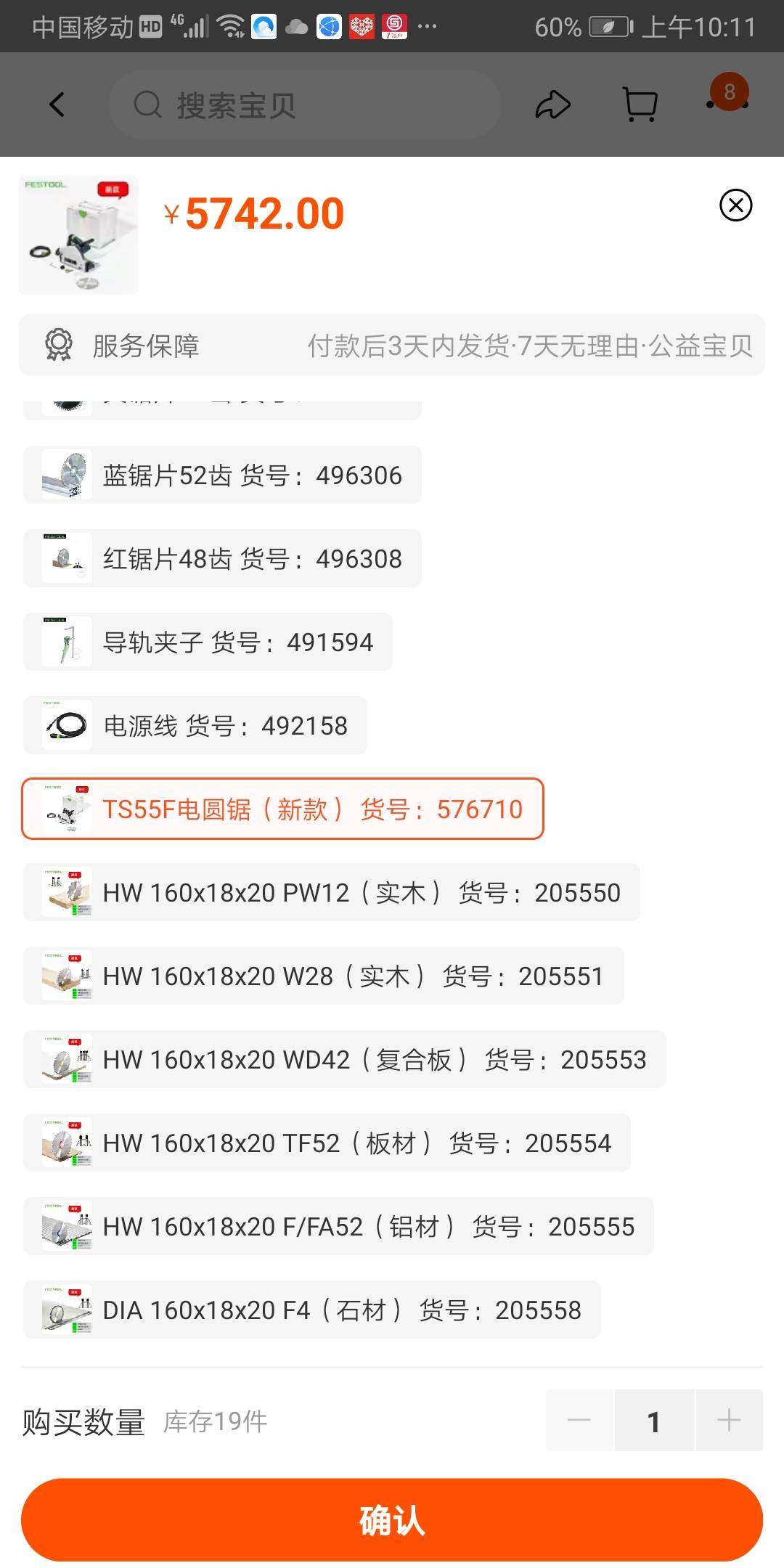The image size is (784, 1568).
Task: Select option 蓝锯片52齿 货号 496306
Action: (x=222, y=475)
